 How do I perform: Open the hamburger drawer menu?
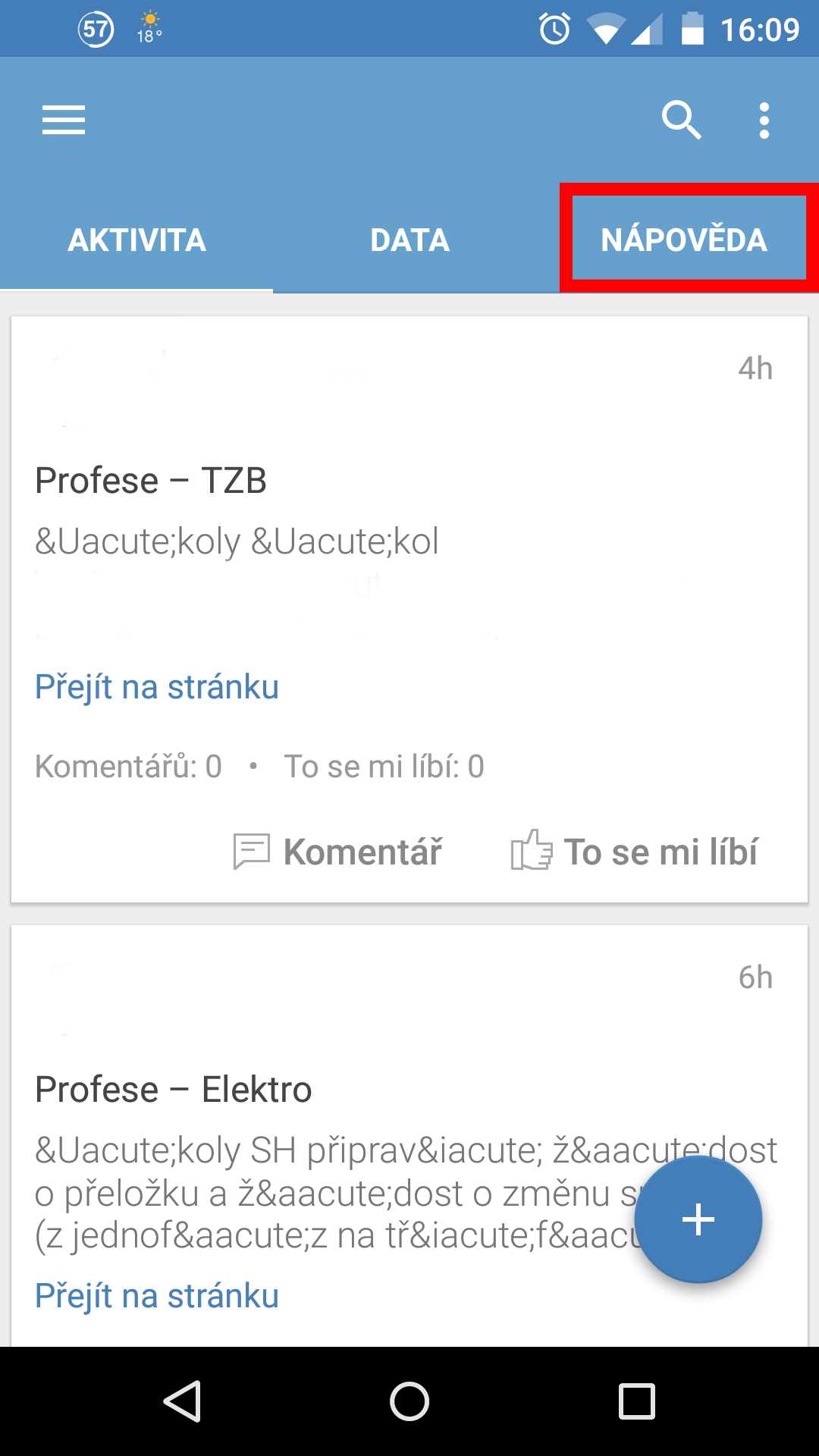pos(64,121)
